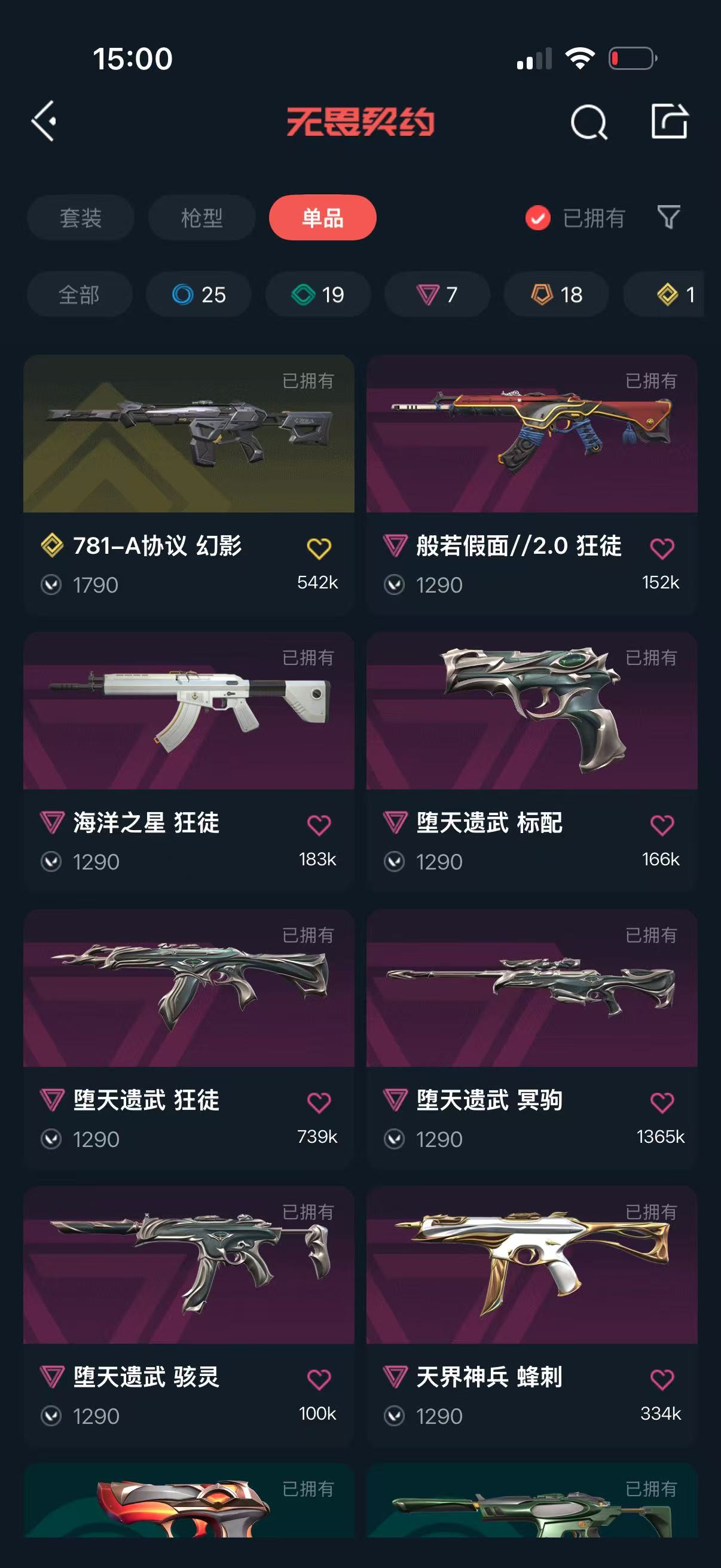Tap the share icon at top right
This screenshot has height=1568, width=721.
[x=668, y=121]
